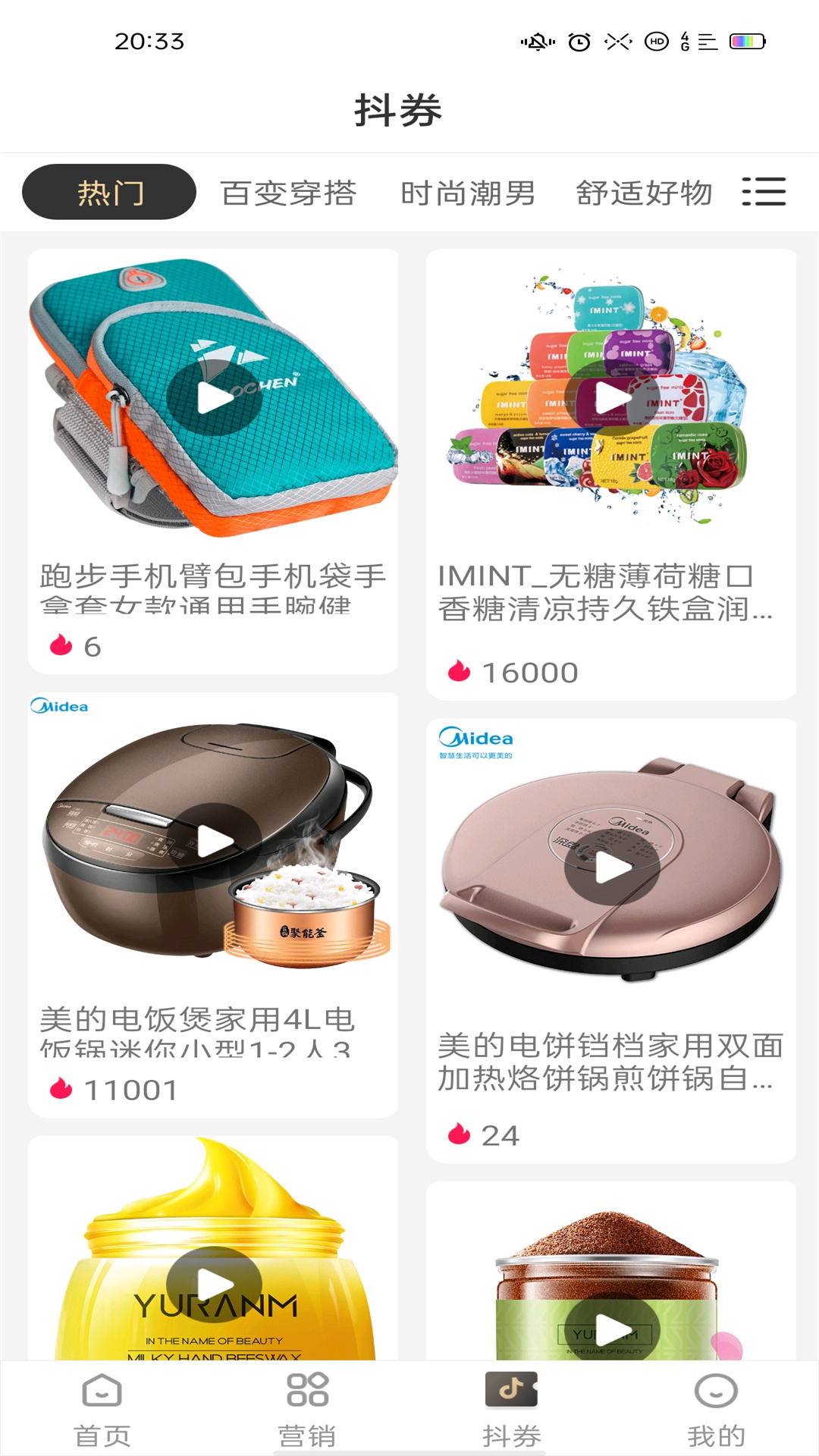The width and height of the screenshot is (819, 1456).
Task: Switch to the 百变穿搭 tab
Action: [x=288, y=193]
